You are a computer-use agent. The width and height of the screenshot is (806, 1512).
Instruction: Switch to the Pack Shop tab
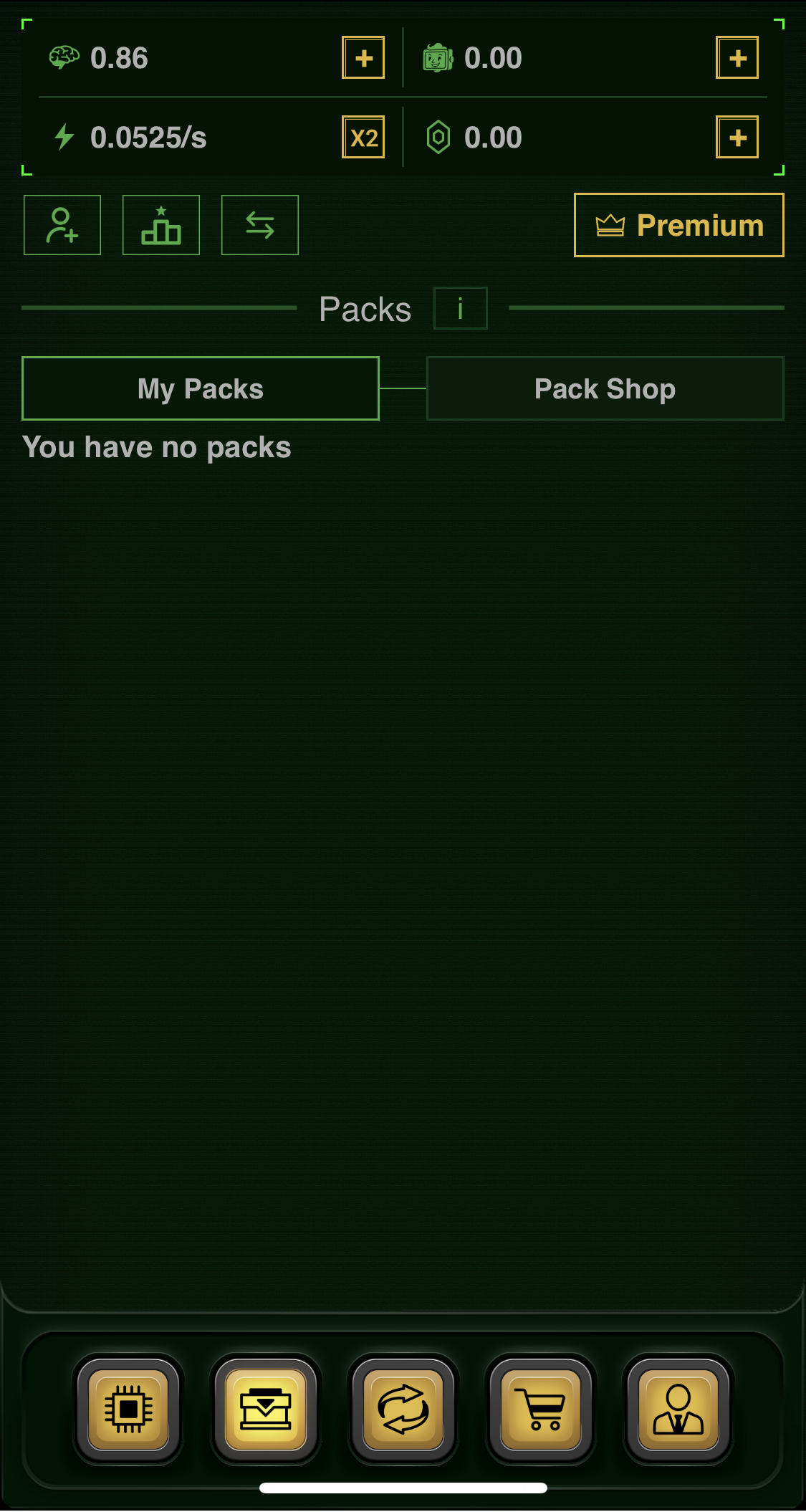tap(605, 388)
